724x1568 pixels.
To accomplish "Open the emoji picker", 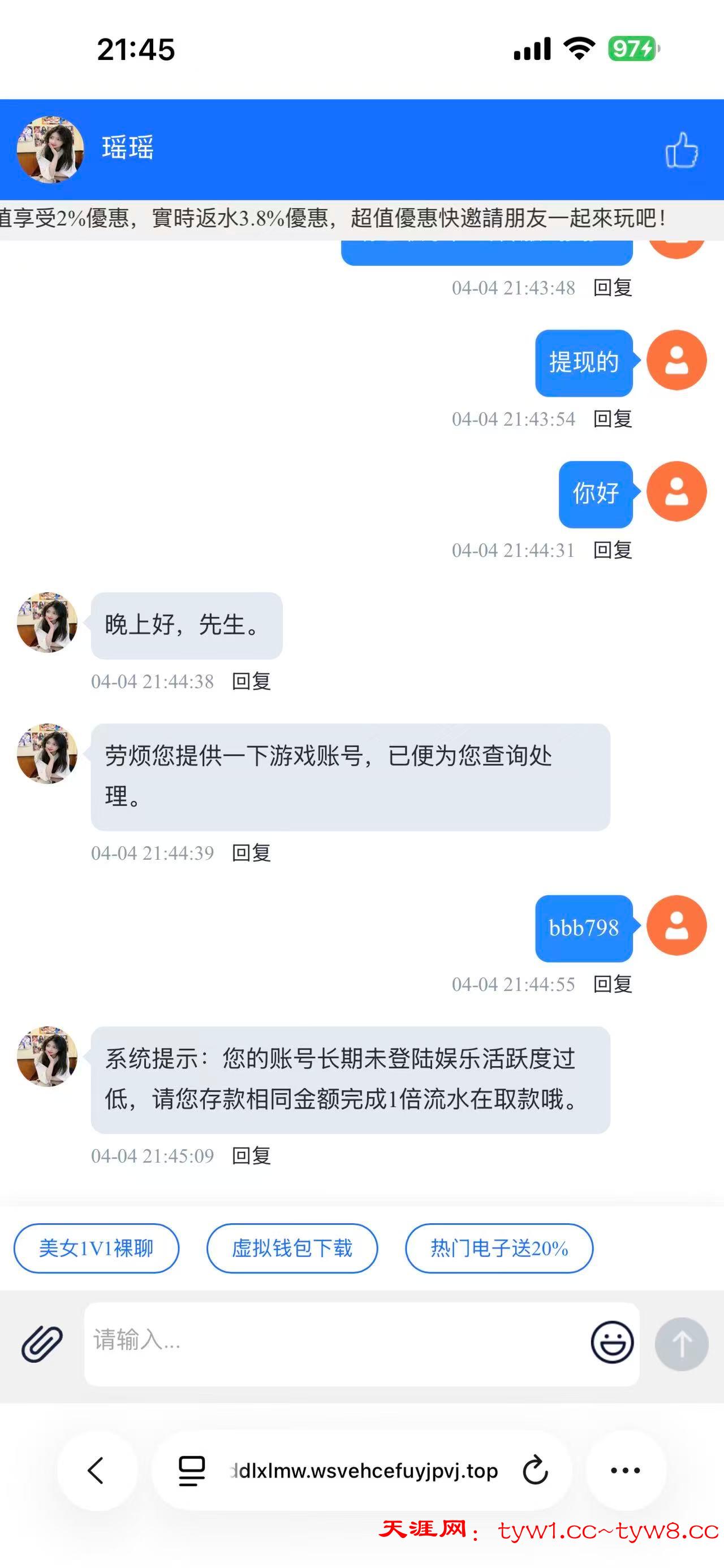I will point(612,1342).
